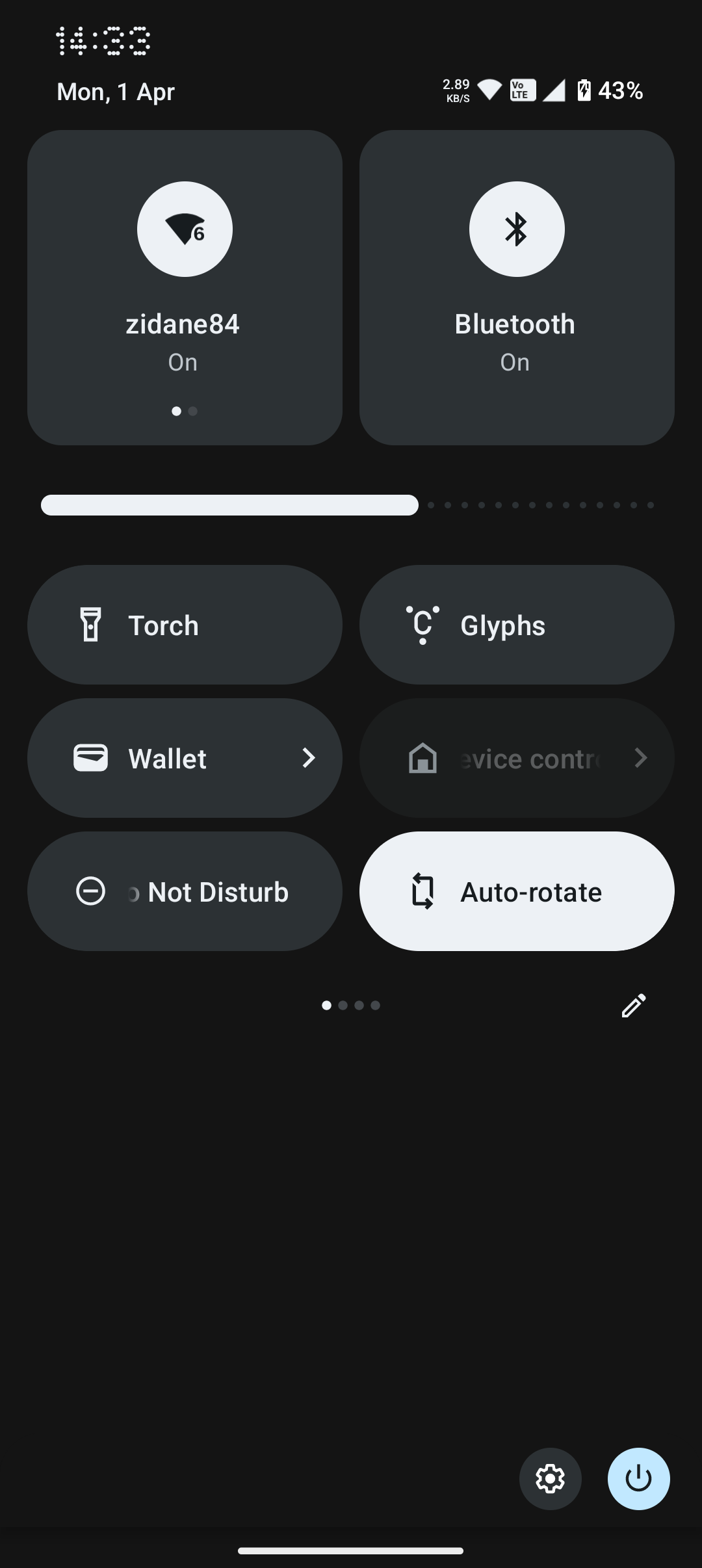Enable Do Not Disturb
The image size is (702, 1568).
(x=185, y=891)
